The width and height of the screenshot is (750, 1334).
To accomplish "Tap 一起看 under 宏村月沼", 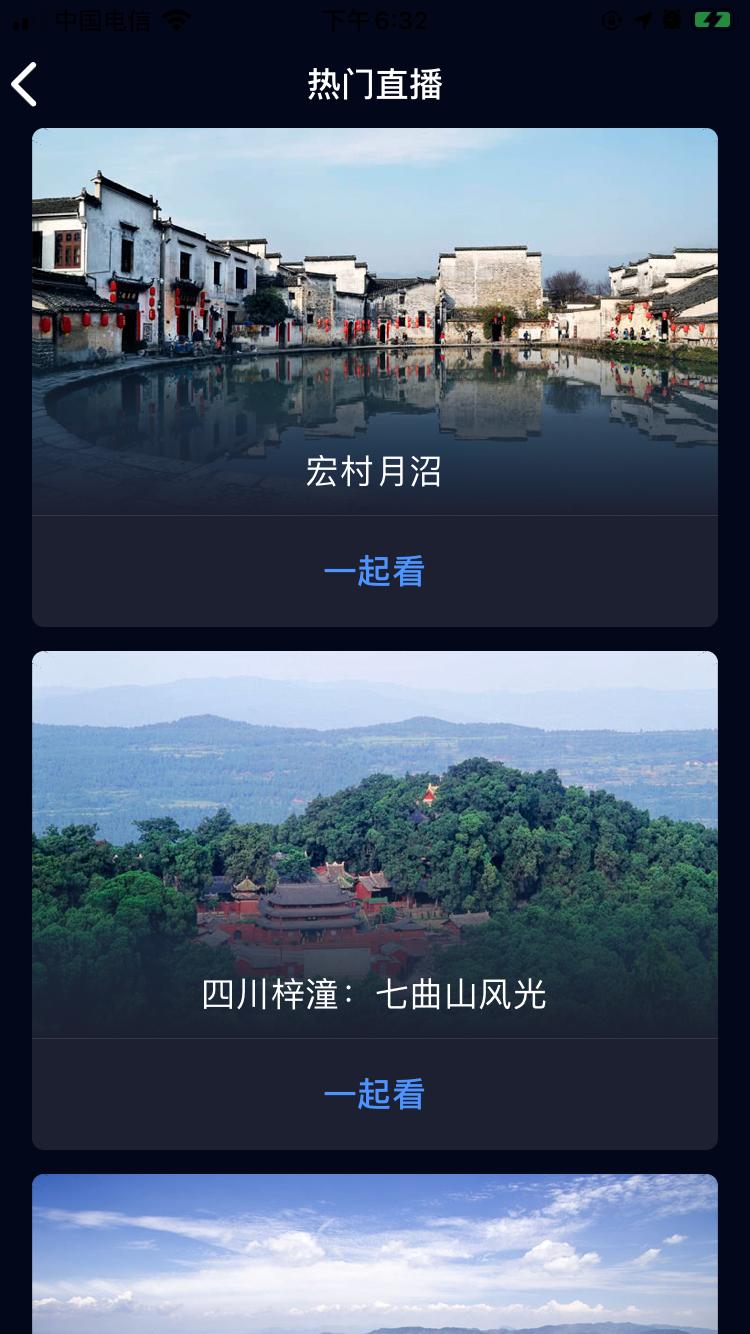I will pyautogui.click(x=374, y=571).
